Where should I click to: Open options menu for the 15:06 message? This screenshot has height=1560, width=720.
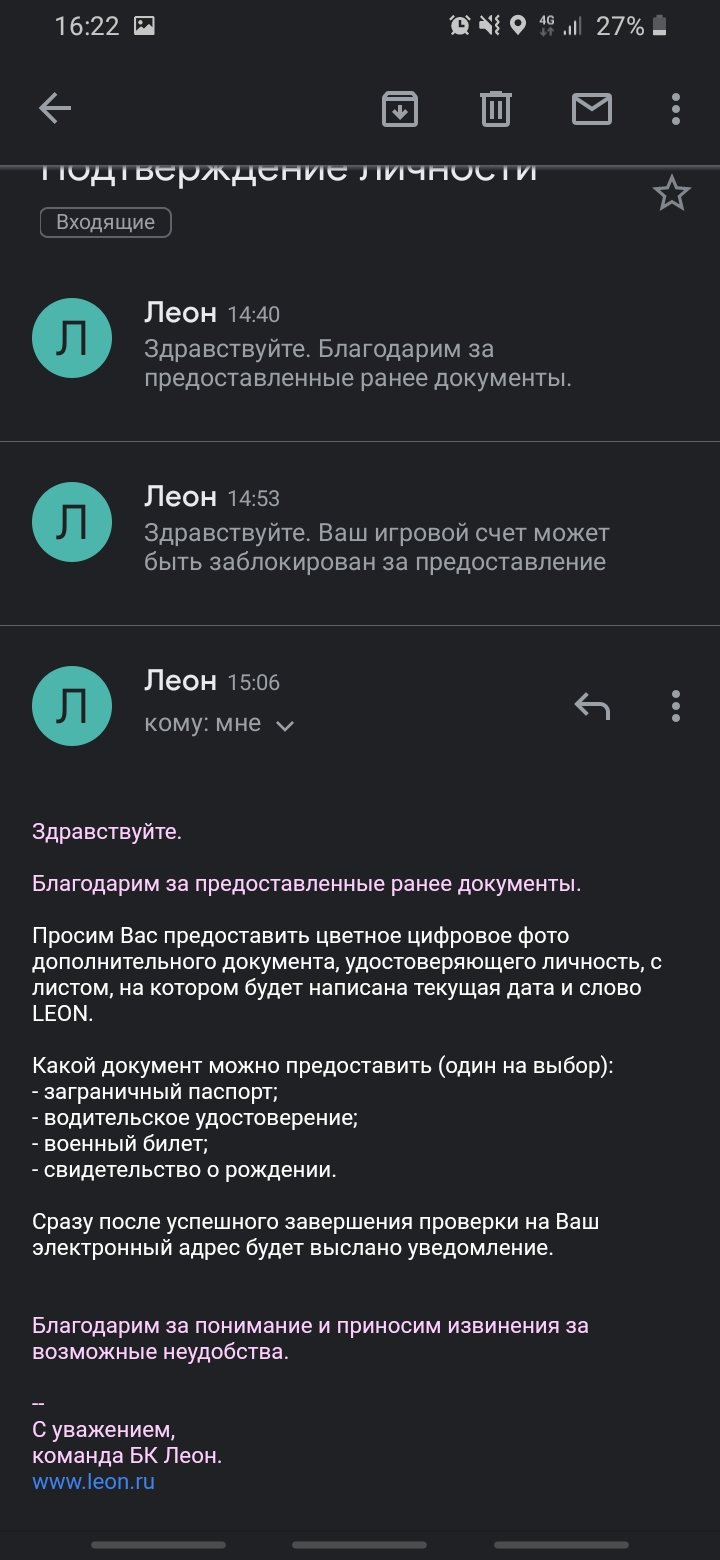point(676,706)
